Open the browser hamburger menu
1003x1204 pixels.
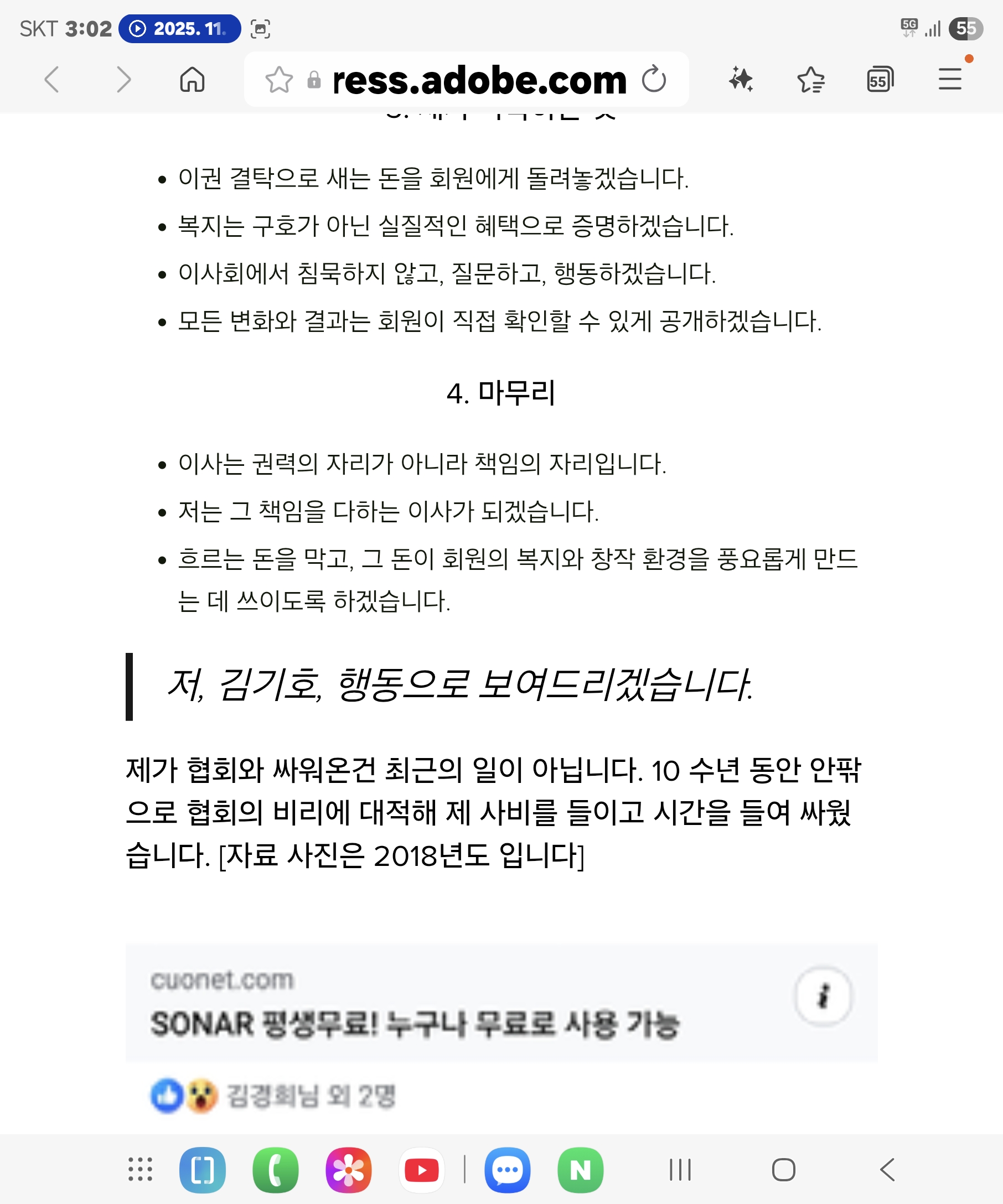click(950, 79)
